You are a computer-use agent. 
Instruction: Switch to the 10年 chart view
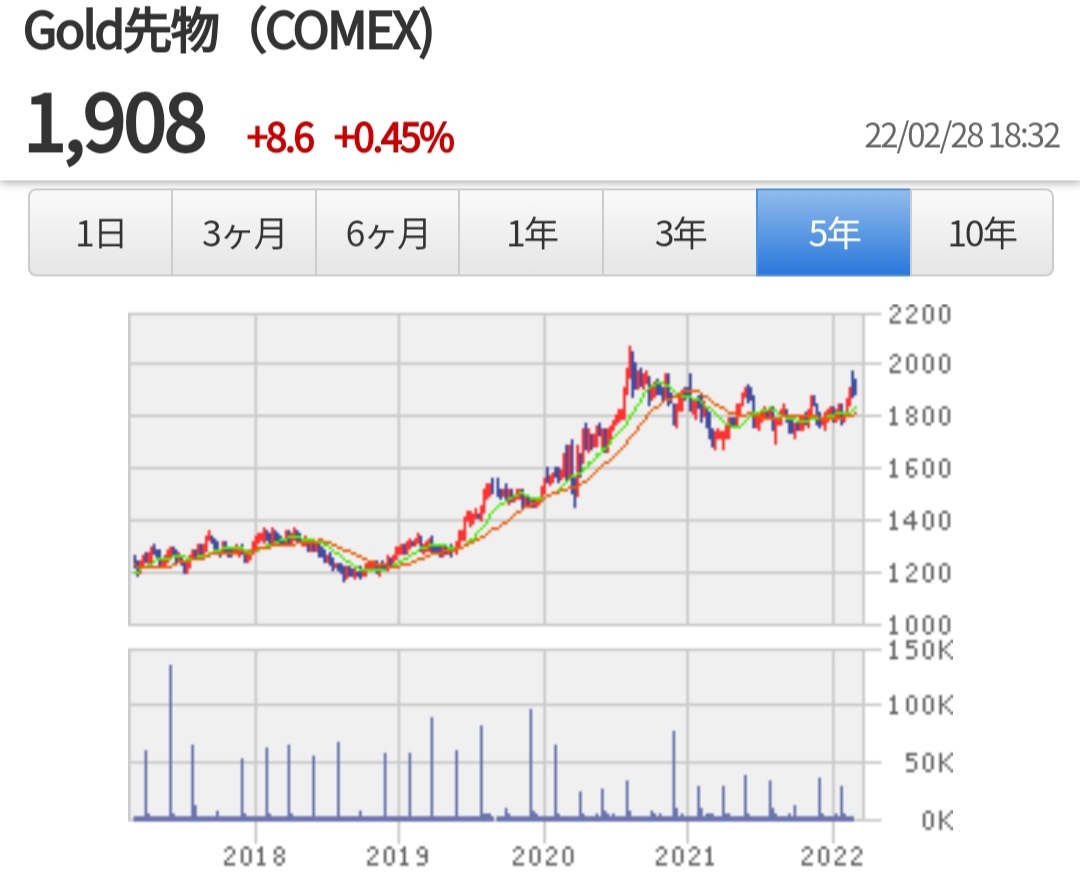click(x=981, y=233)
